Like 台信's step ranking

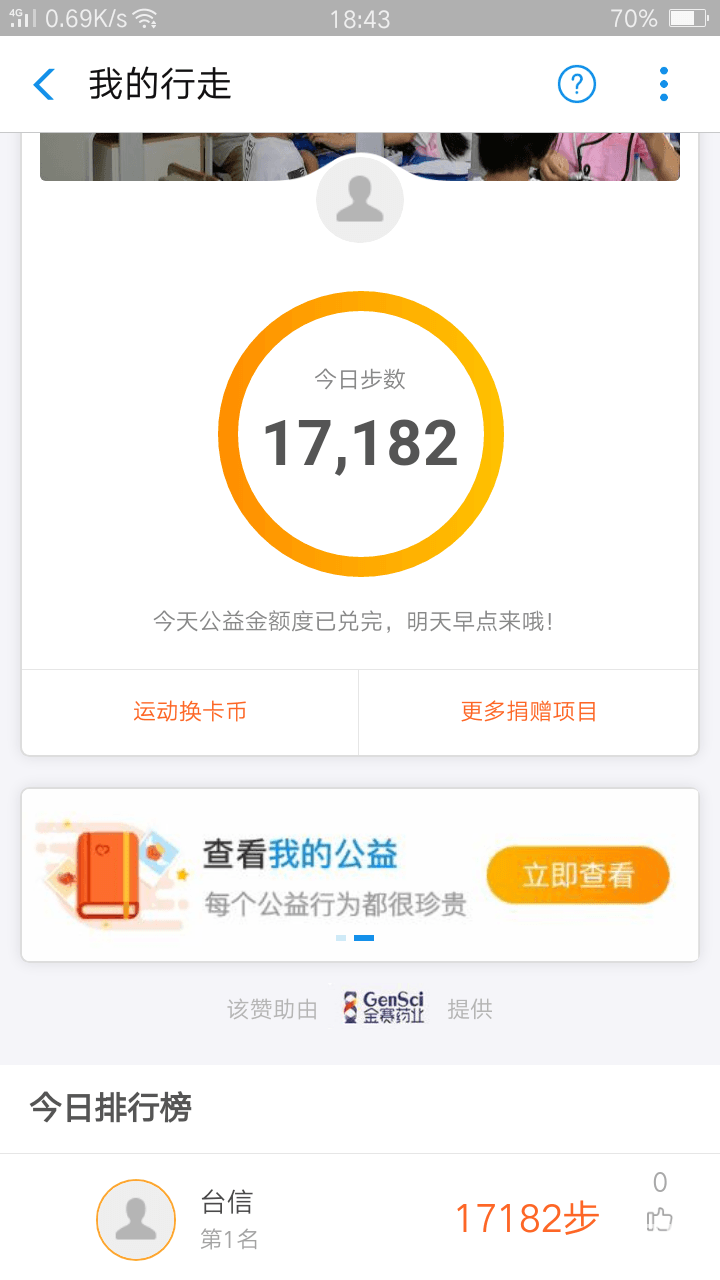pos(659,1219)
